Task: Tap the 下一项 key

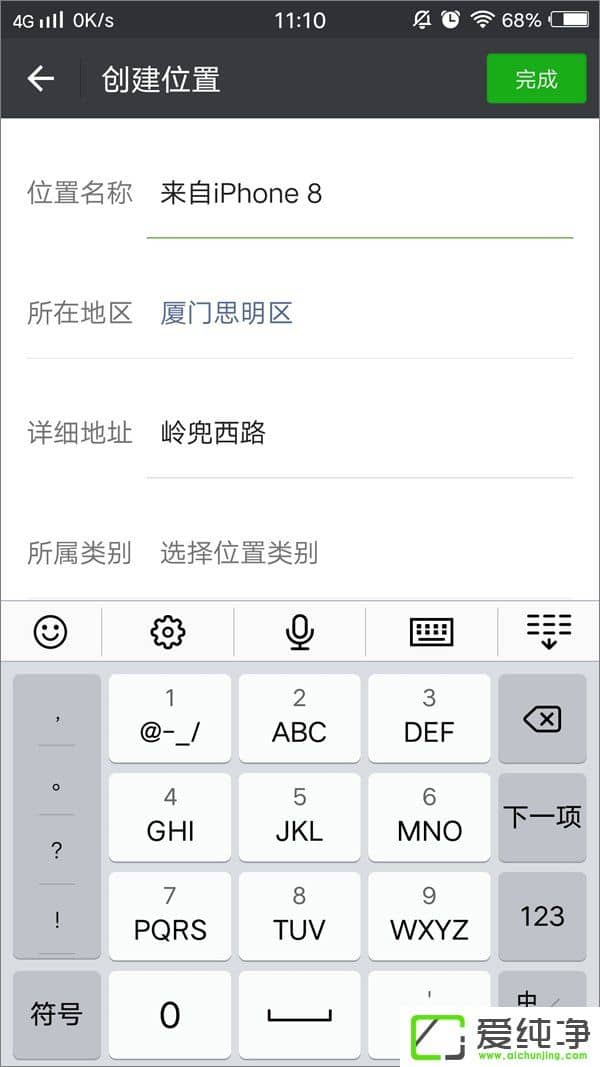Action: (542, 817)
